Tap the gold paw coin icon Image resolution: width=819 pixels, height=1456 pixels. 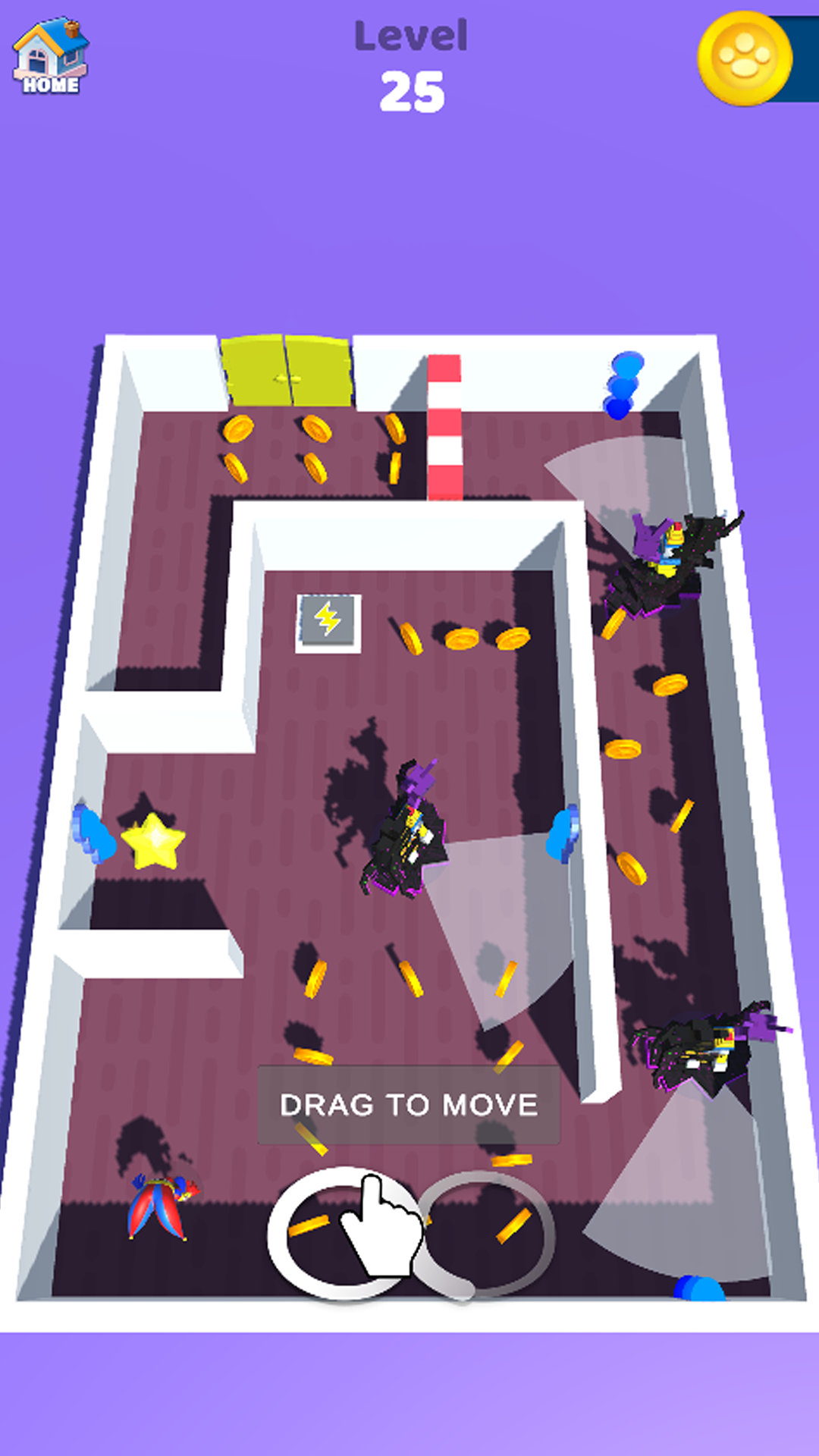point(745,58)
